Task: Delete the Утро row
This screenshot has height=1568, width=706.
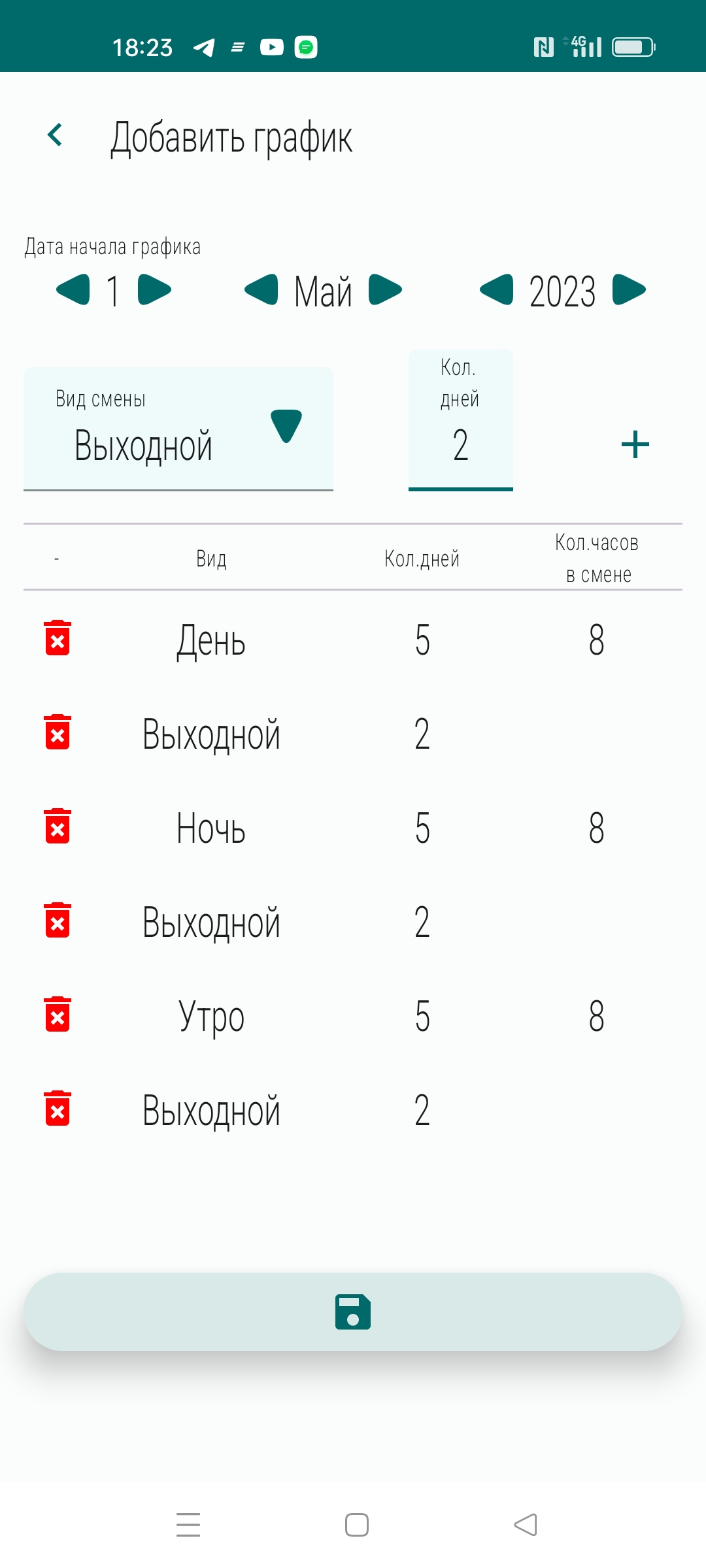Action: click(x=58, y=1015)
